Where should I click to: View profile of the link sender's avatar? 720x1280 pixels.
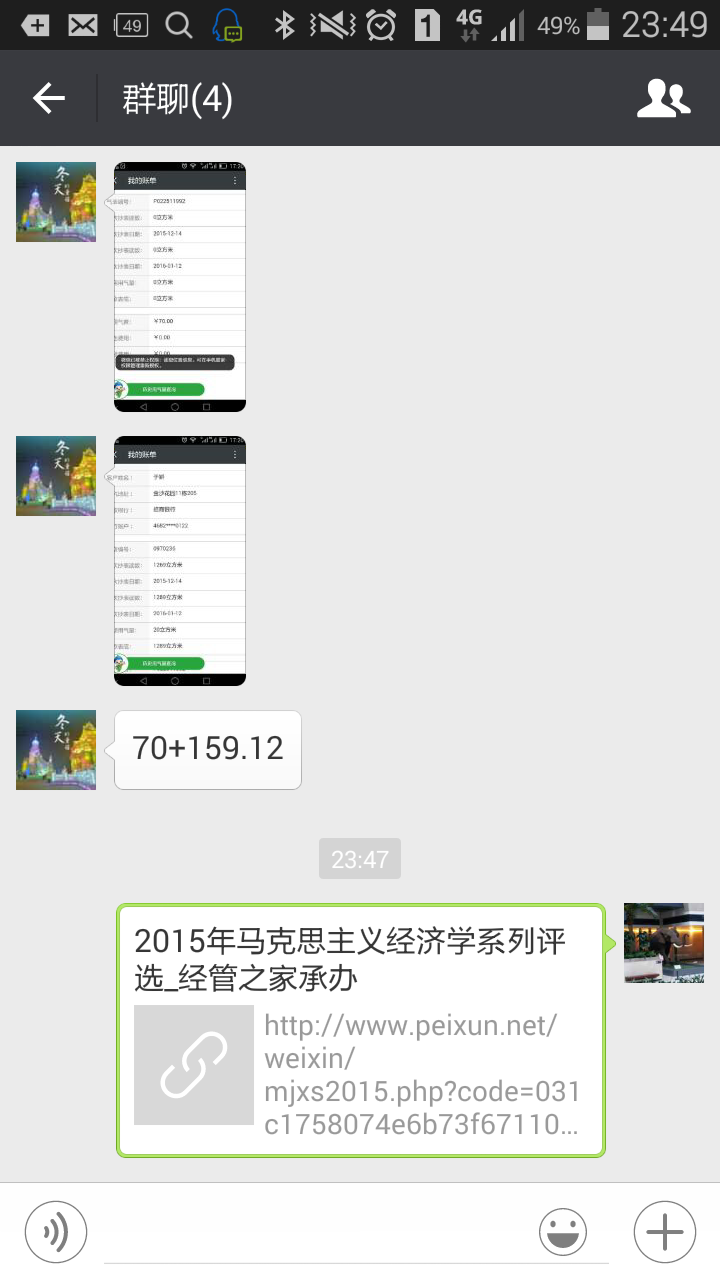pos(664,943)
